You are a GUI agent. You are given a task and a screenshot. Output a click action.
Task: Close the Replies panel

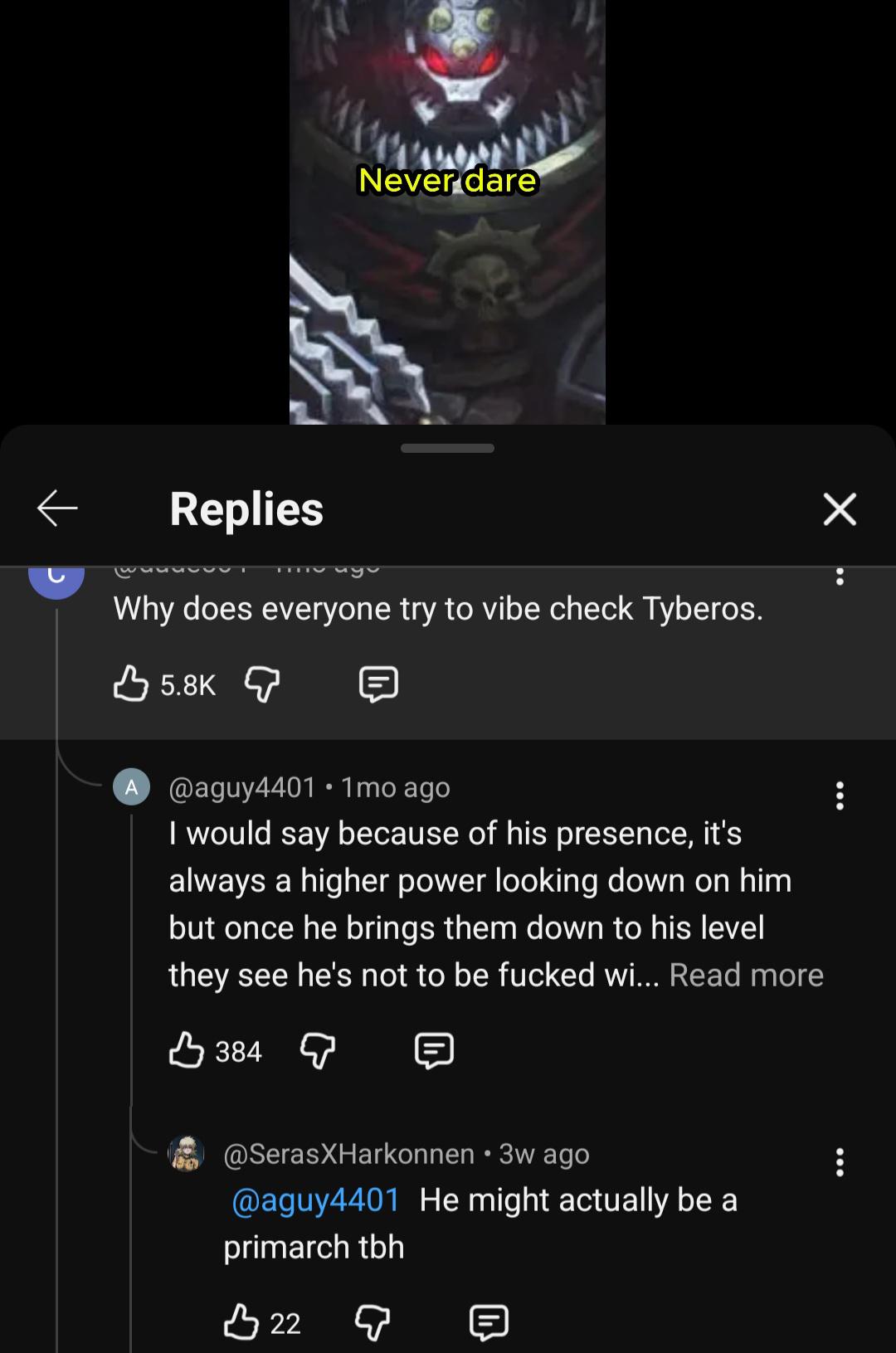[839, 509]
